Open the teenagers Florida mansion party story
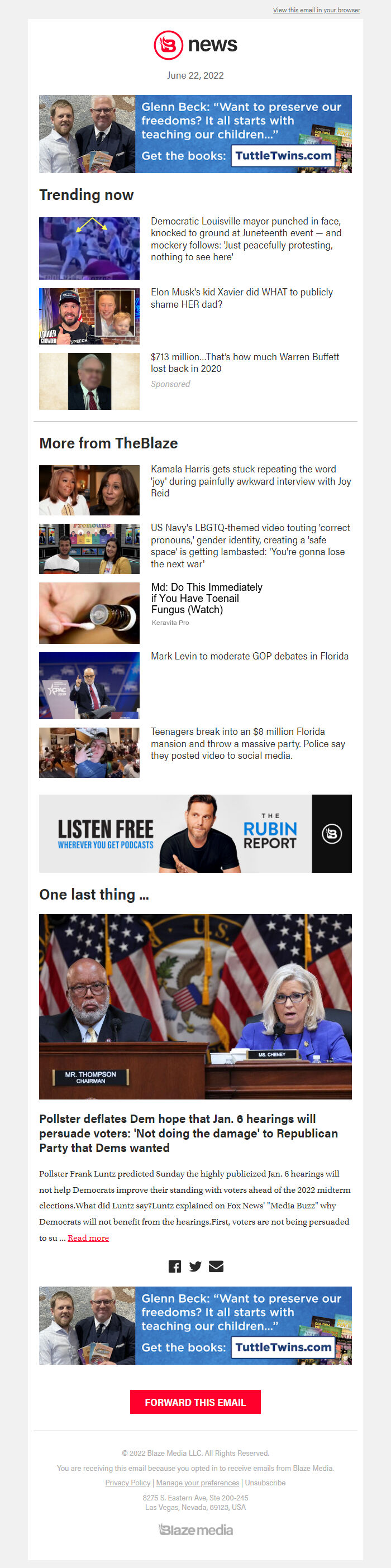Image resolution: width=391 pixels, height=1568 pixels. tap(247, 743)
